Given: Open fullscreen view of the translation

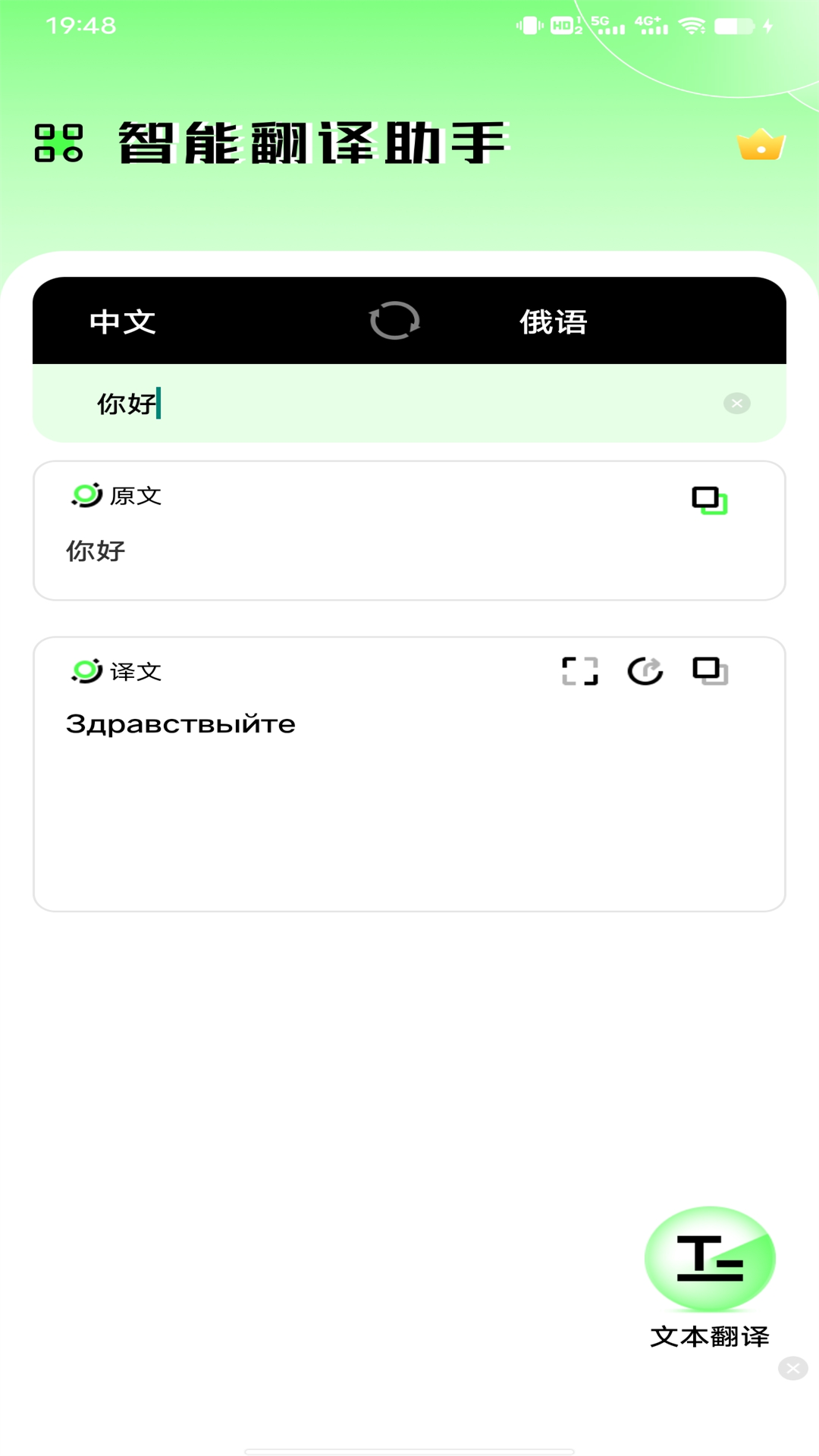Looking at the screenshot, I should point(579,671).
